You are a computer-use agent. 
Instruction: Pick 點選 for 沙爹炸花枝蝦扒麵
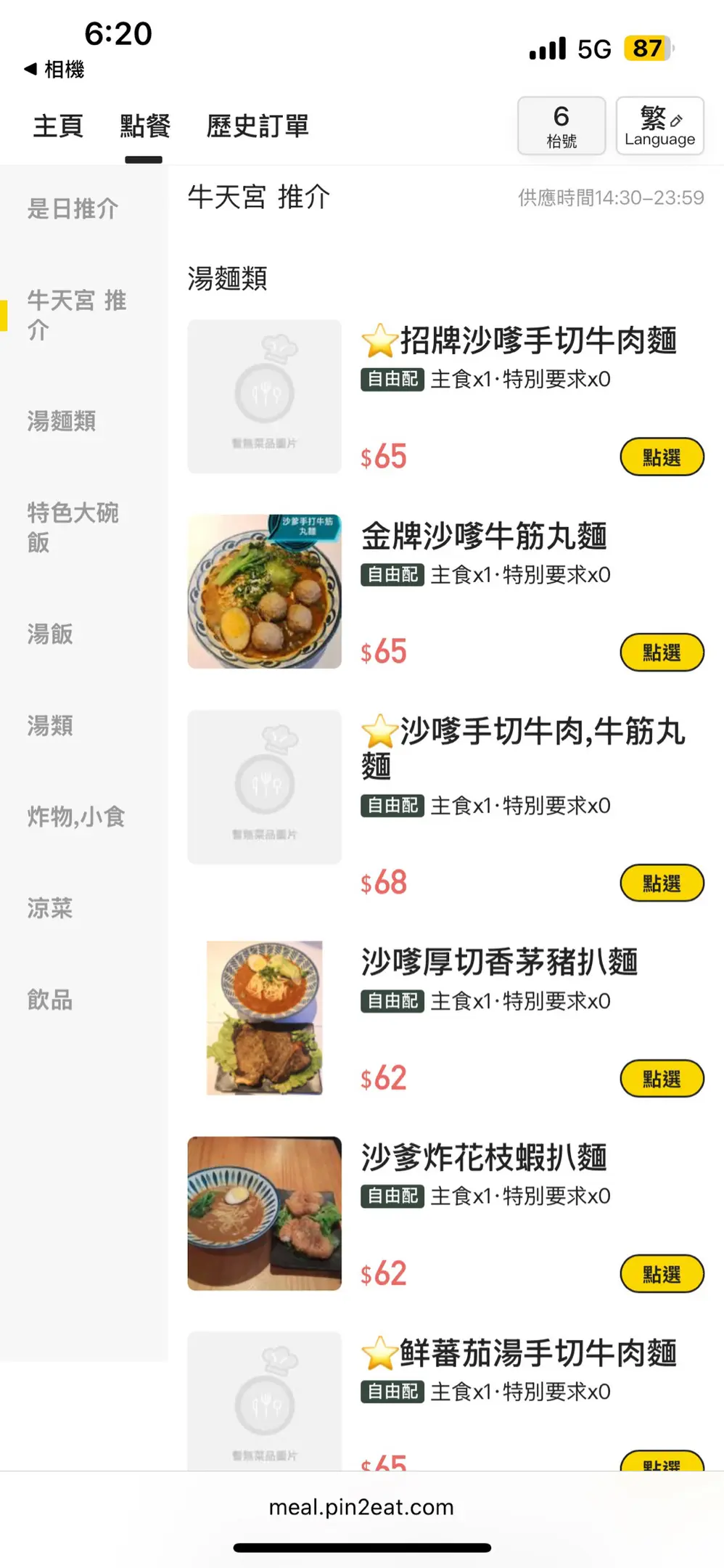662,1274
